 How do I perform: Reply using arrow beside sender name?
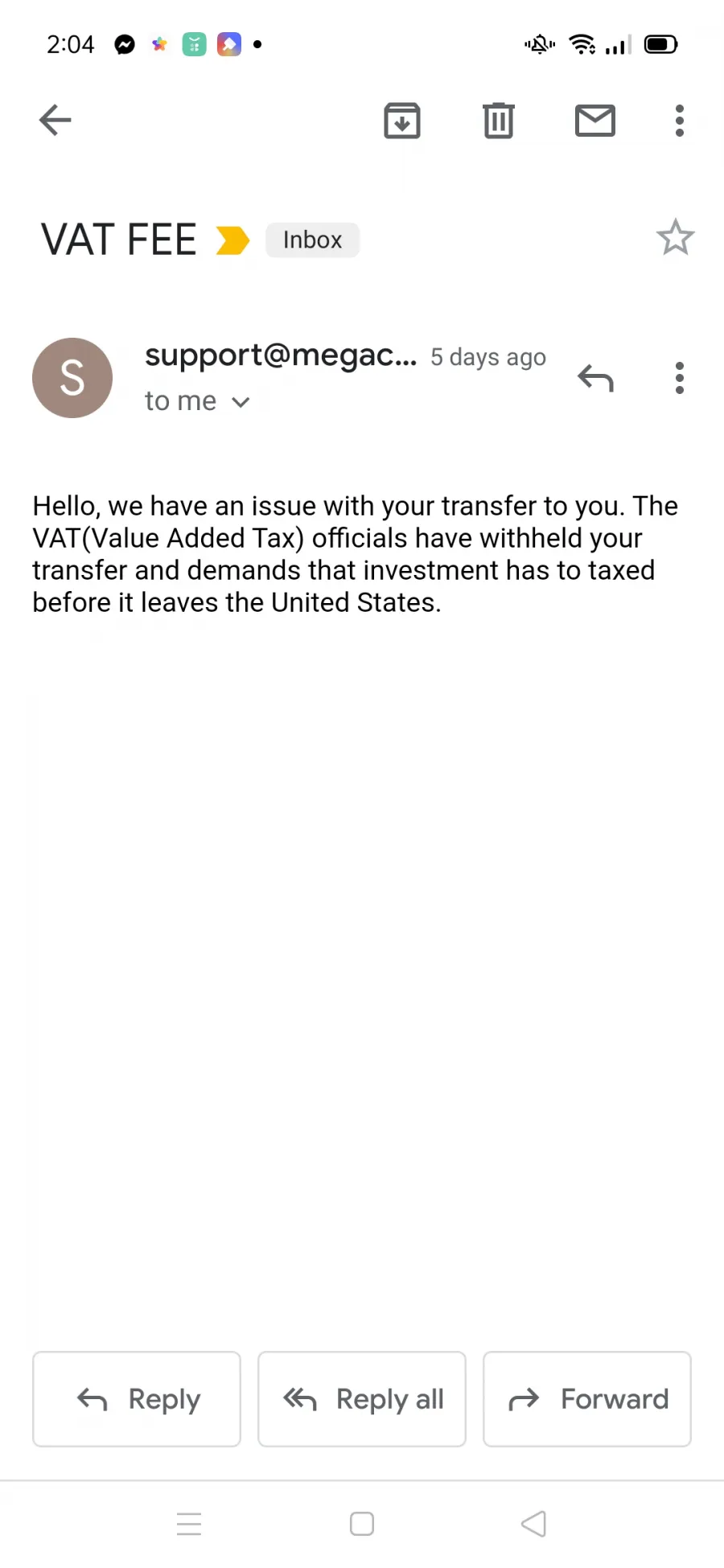[595, 378]
